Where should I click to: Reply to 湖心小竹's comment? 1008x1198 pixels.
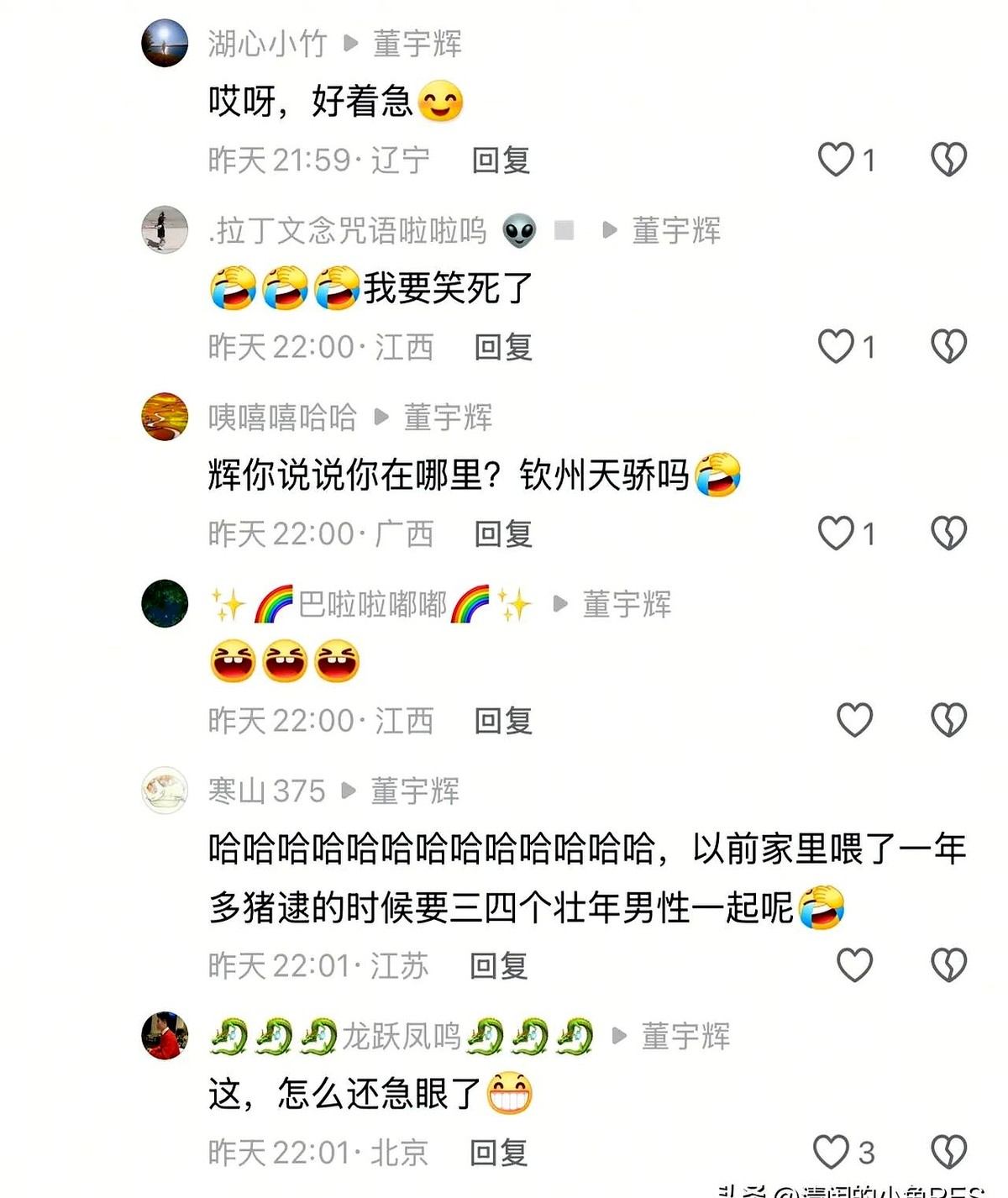click(501, 160)
